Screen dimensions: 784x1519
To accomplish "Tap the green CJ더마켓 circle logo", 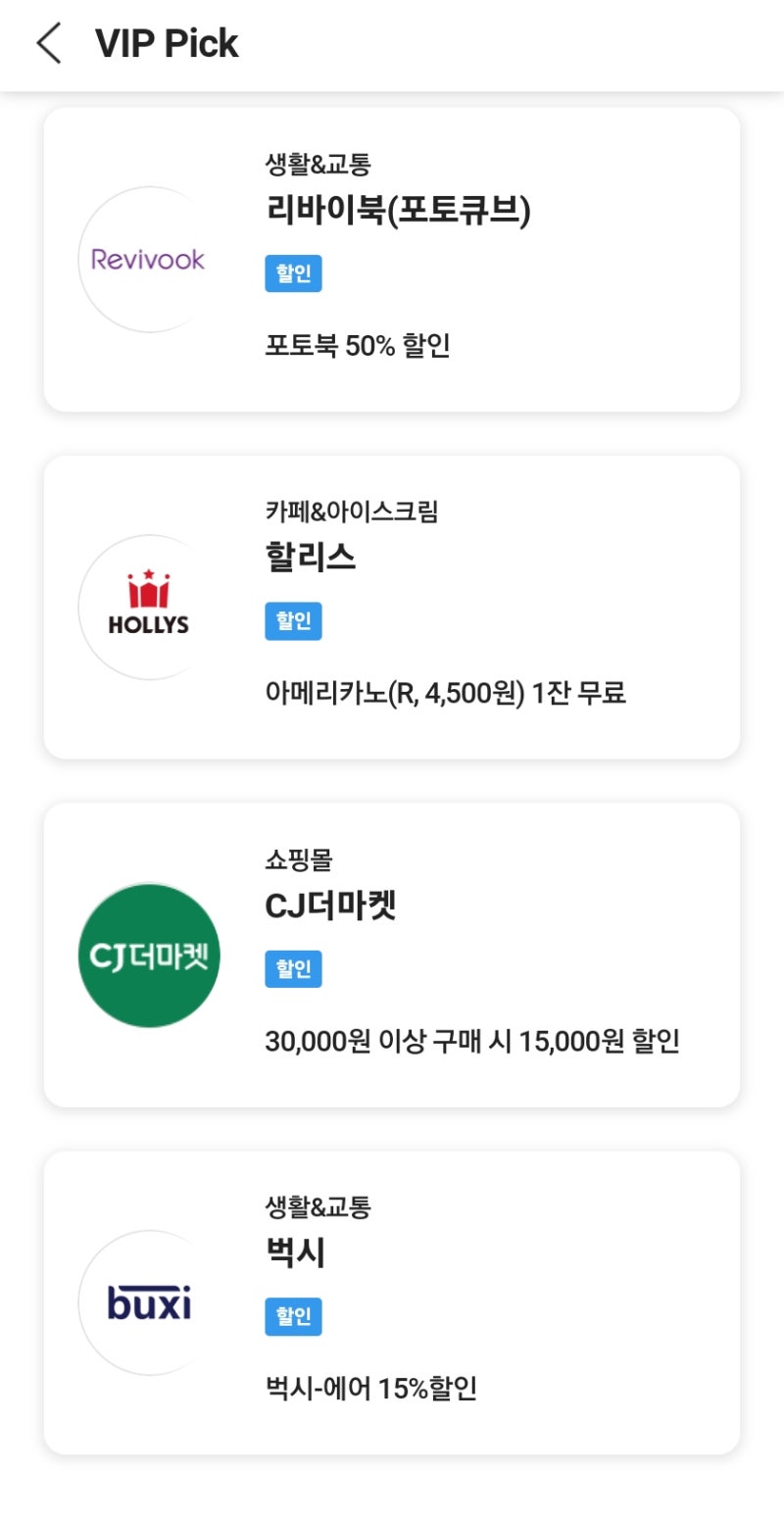I will (148, 955).
